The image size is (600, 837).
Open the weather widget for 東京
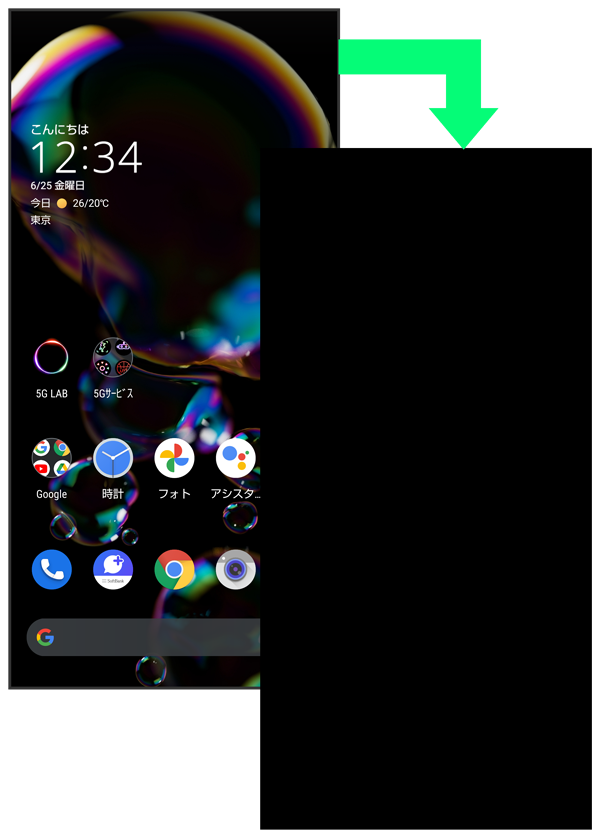(x=70, y=203)
